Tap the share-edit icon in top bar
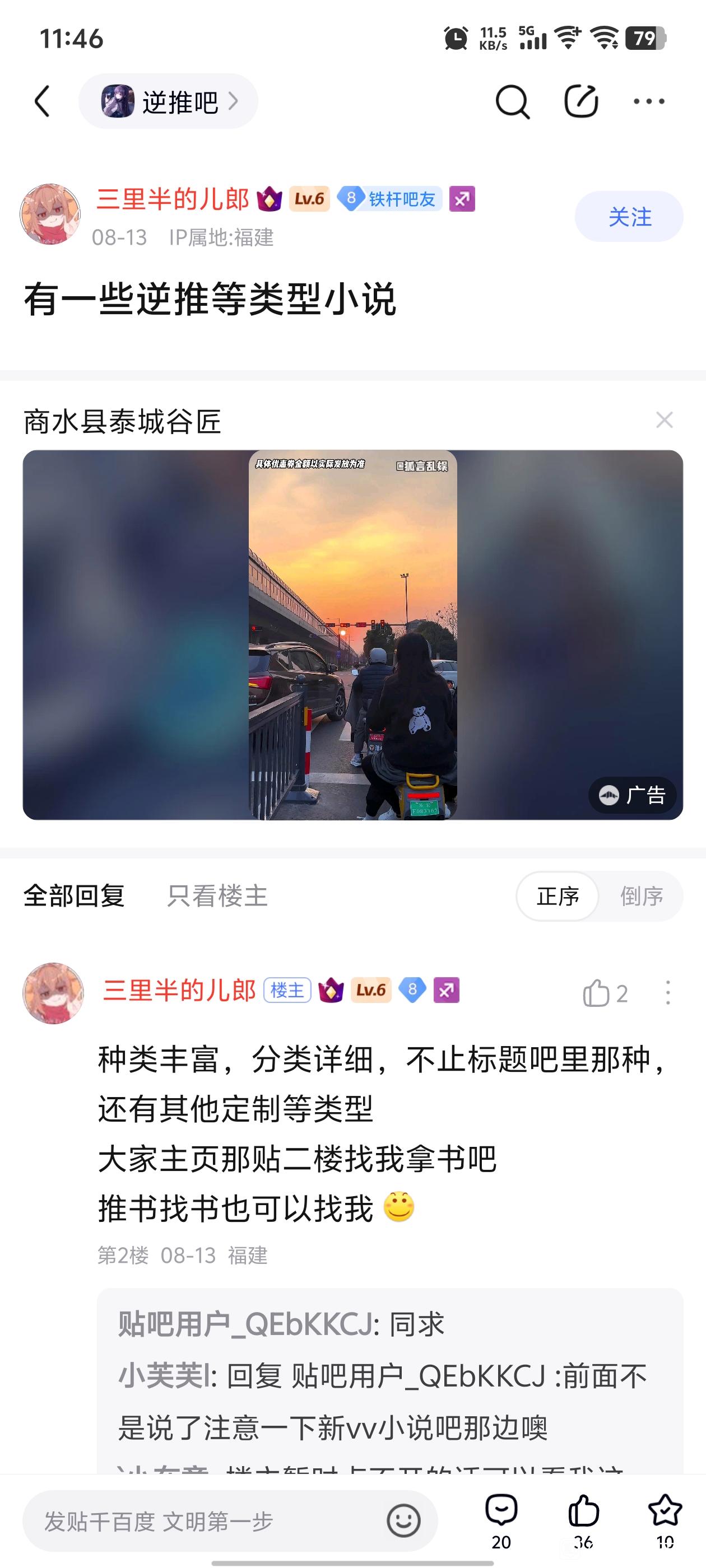This screenshot has width=706, height=1568. (580, 102)
